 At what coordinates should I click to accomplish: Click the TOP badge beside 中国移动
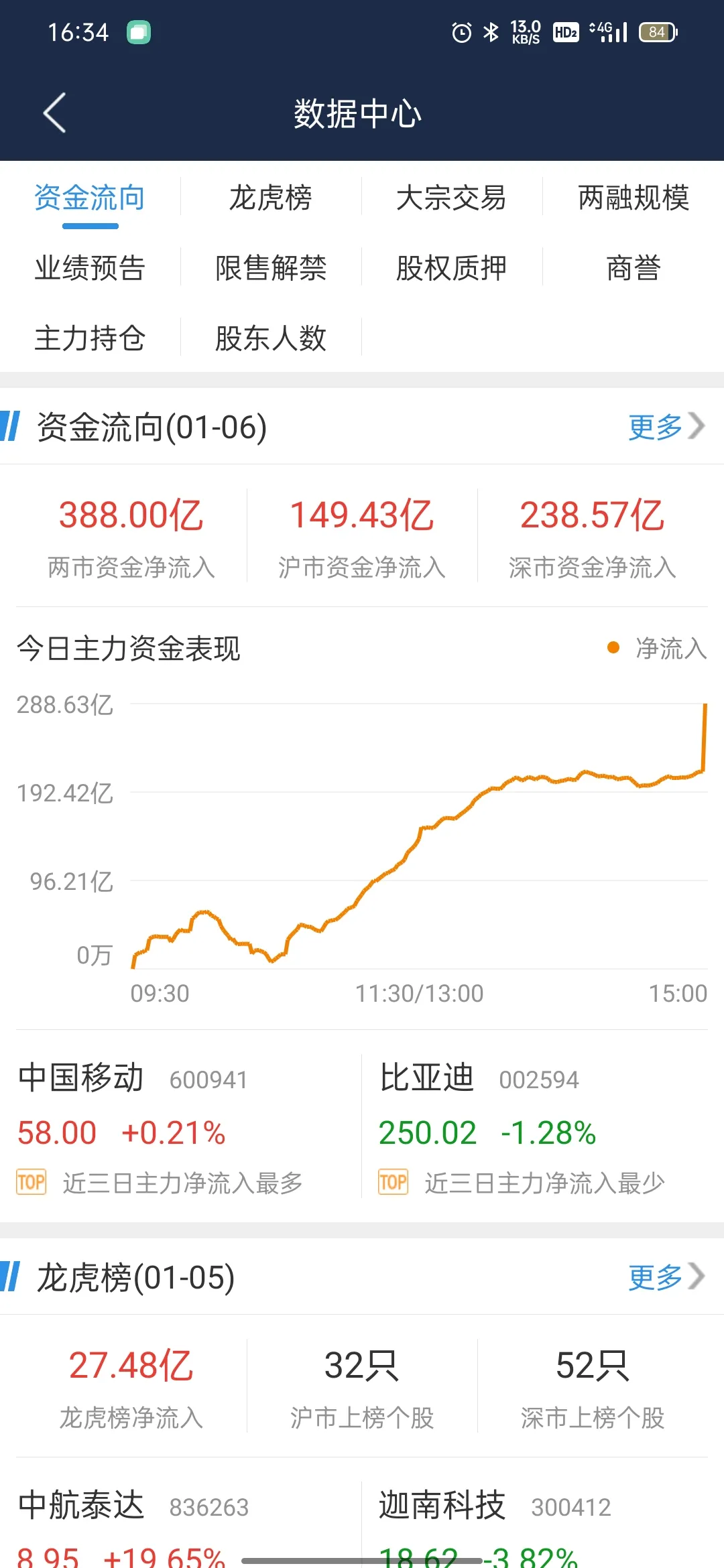32,1181
